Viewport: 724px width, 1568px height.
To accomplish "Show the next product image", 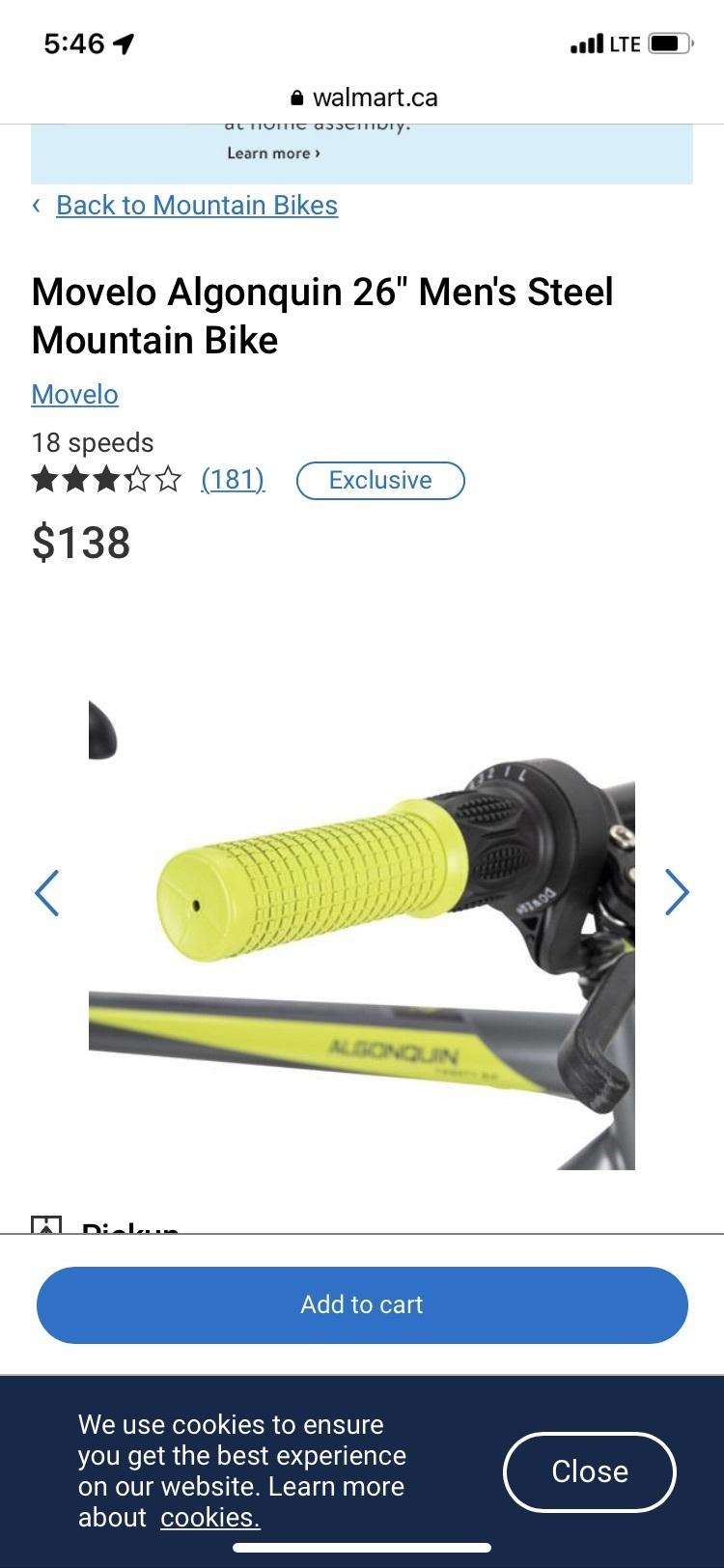I will 677,892.
